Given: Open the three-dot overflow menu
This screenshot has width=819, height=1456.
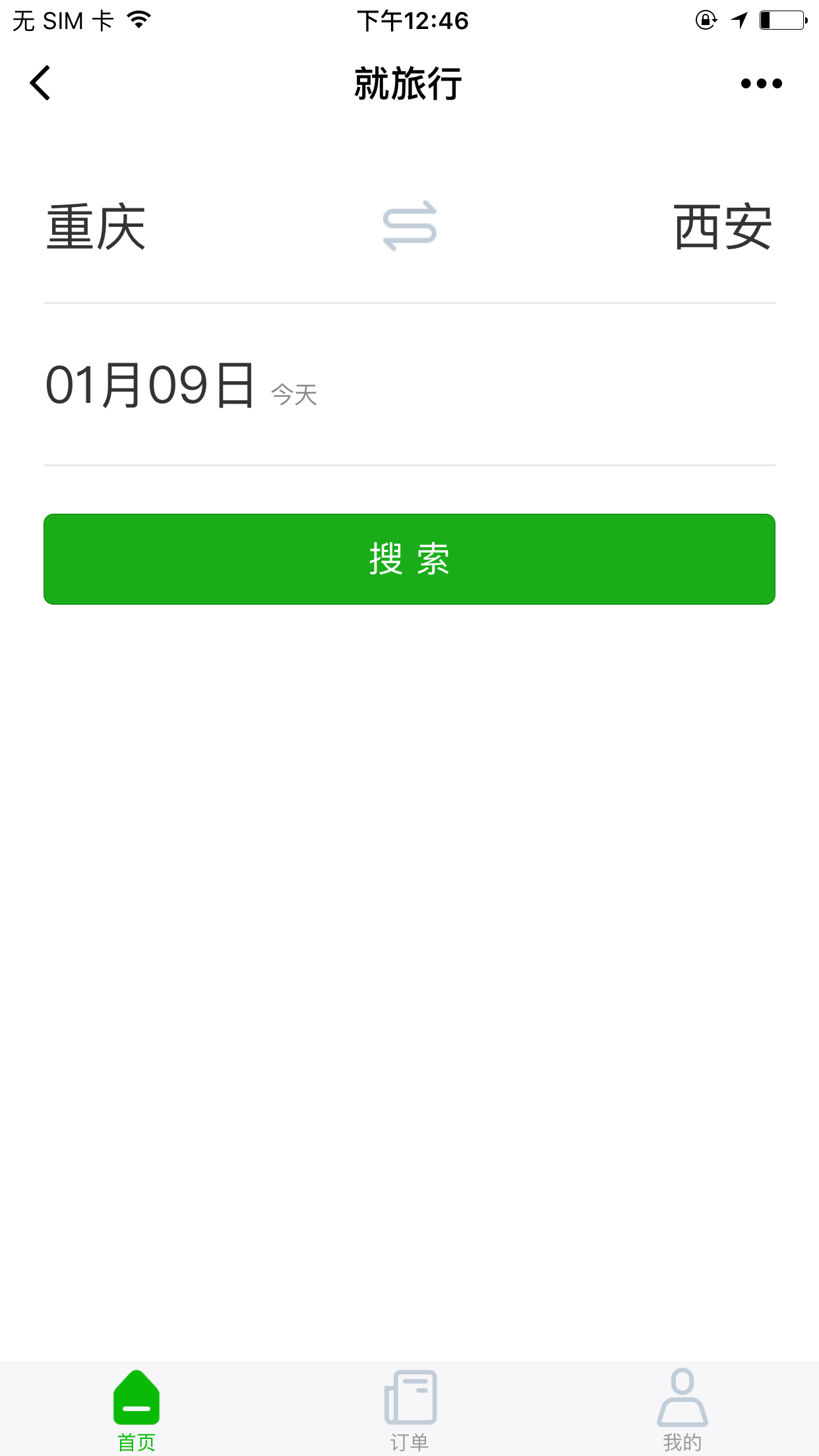Looking at the screenshot, I should [761, 84].
